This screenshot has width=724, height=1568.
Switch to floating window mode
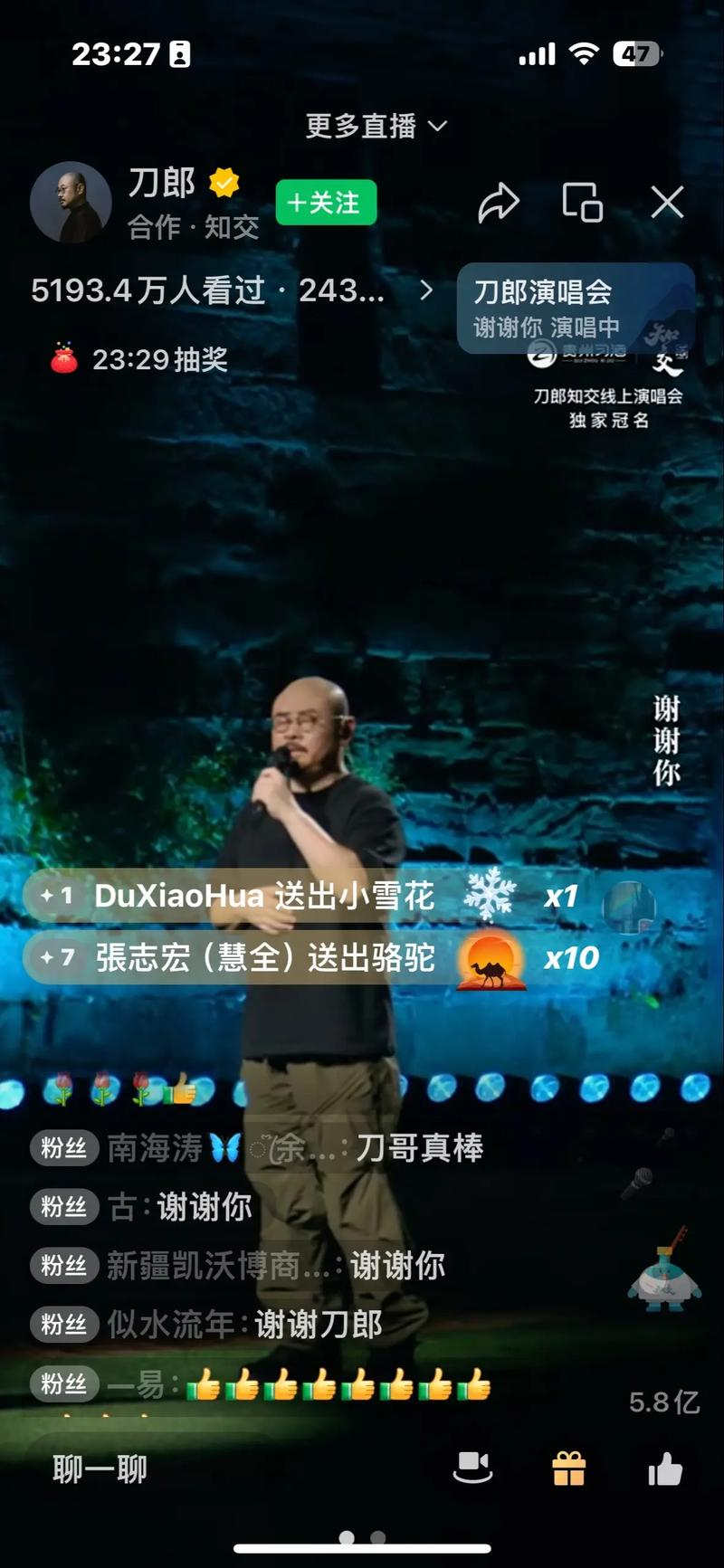pos(582,203)
